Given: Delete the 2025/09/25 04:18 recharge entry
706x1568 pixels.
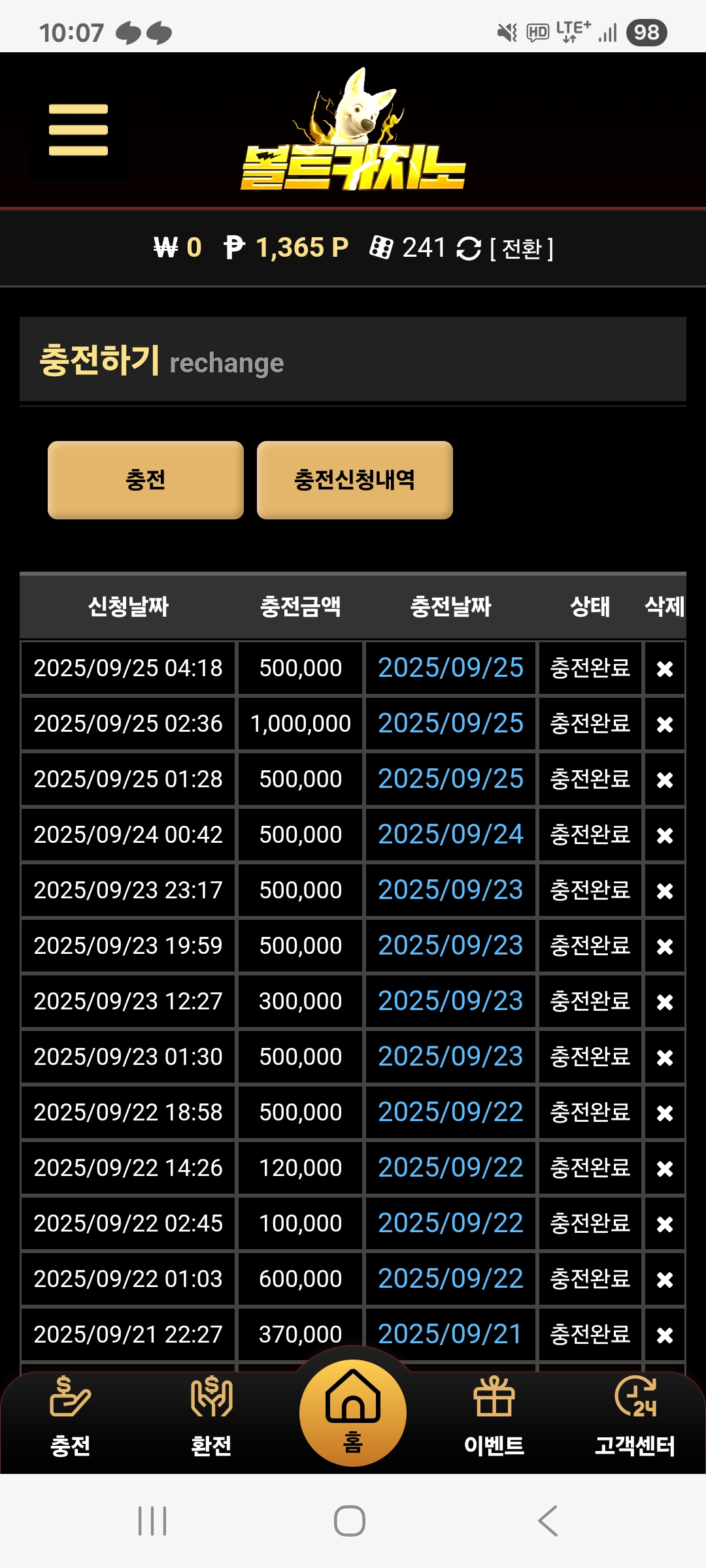Looking at the screenshot, I should (664, 668).
